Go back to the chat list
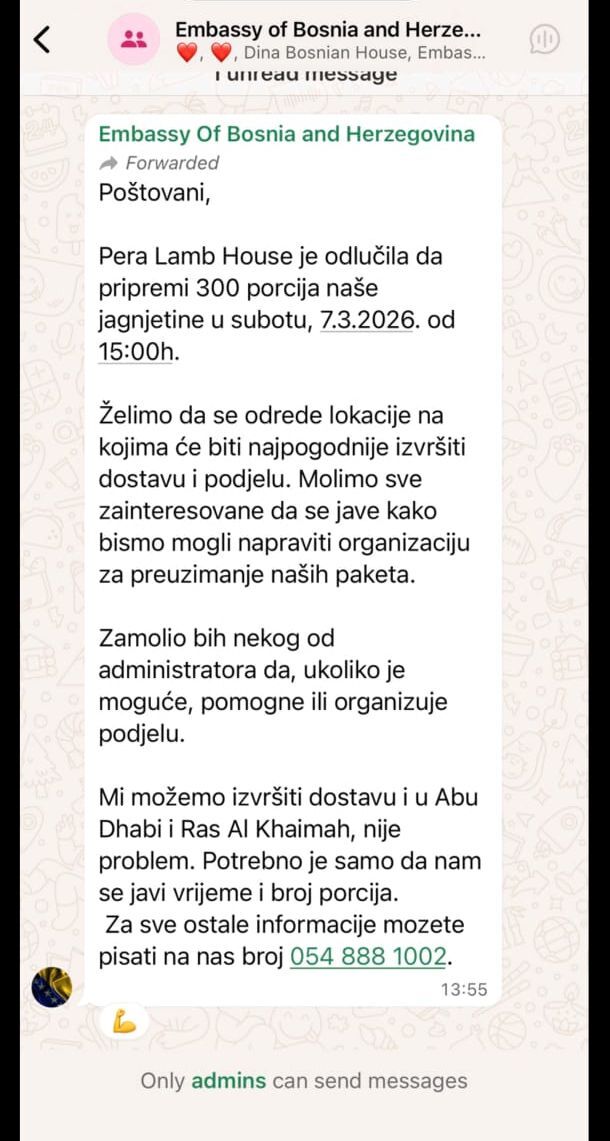Screen dimensions: 610x1141 coord(41,40)
